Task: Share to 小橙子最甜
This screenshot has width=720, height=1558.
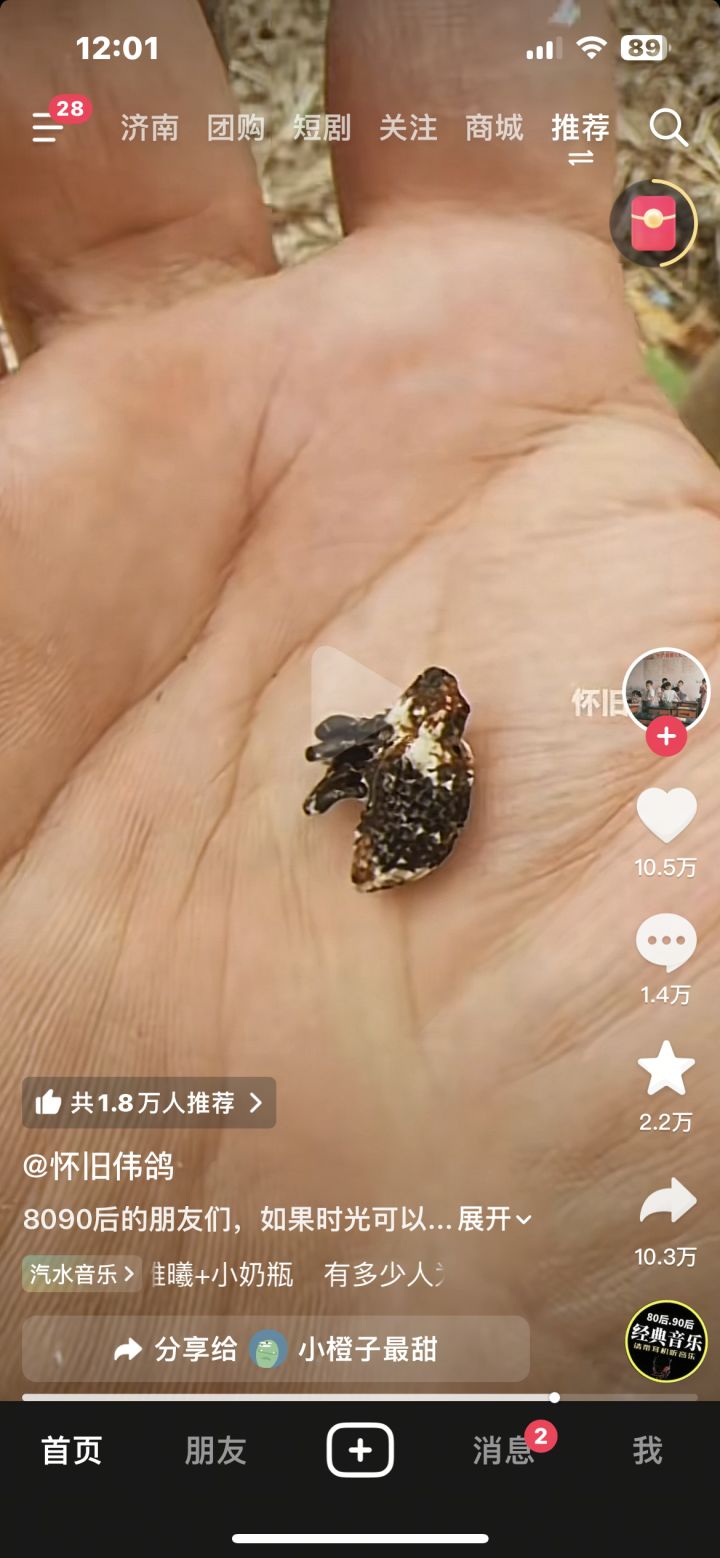Action: [275, 1347]
